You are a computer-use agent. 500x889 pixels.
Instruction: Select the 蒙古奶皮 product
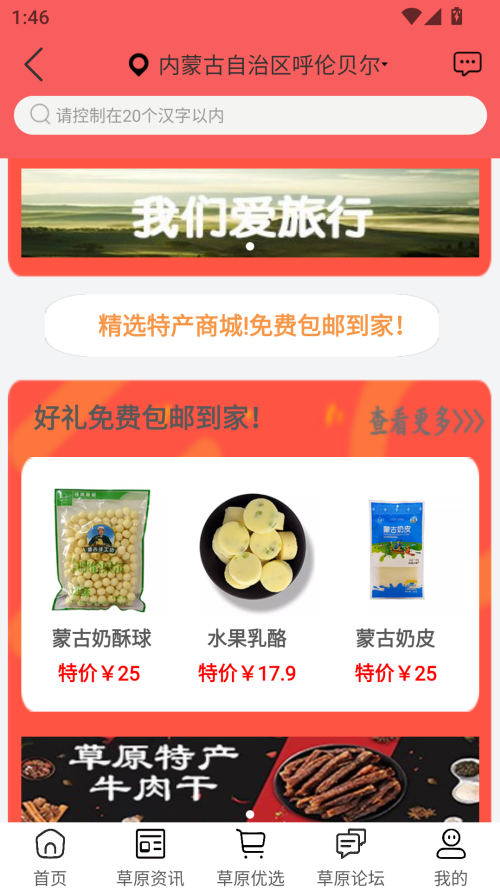(x=396, y=585)
